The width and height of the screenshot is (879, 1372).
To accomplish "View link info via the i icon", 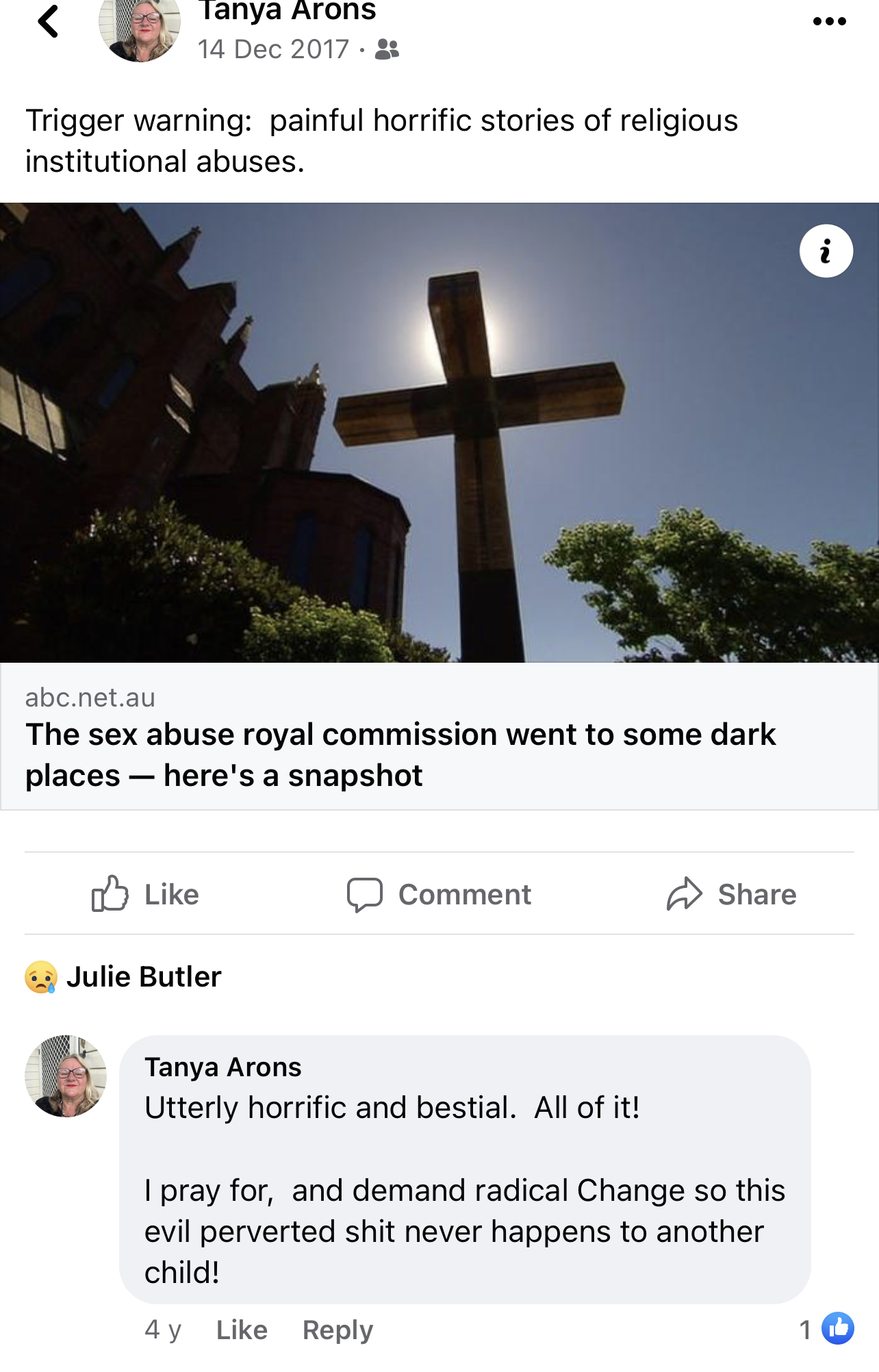I will pos(826,251).
